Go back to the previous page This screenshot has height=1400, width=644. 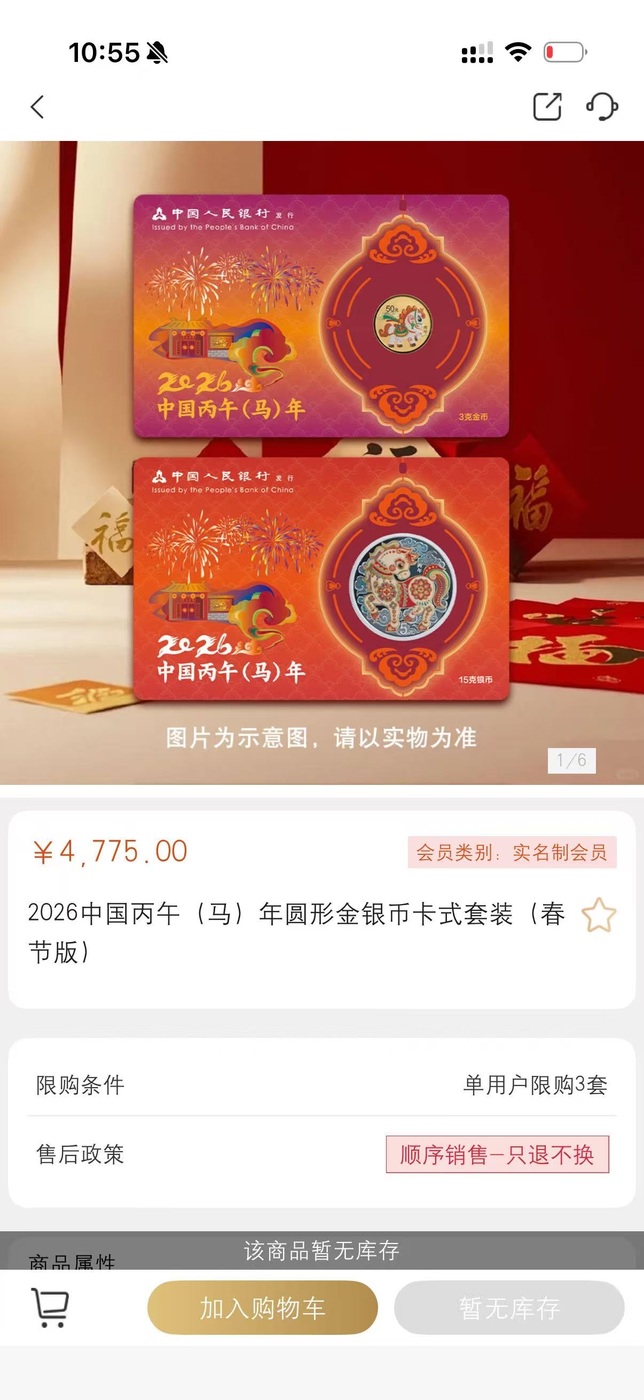click(38, 107)
